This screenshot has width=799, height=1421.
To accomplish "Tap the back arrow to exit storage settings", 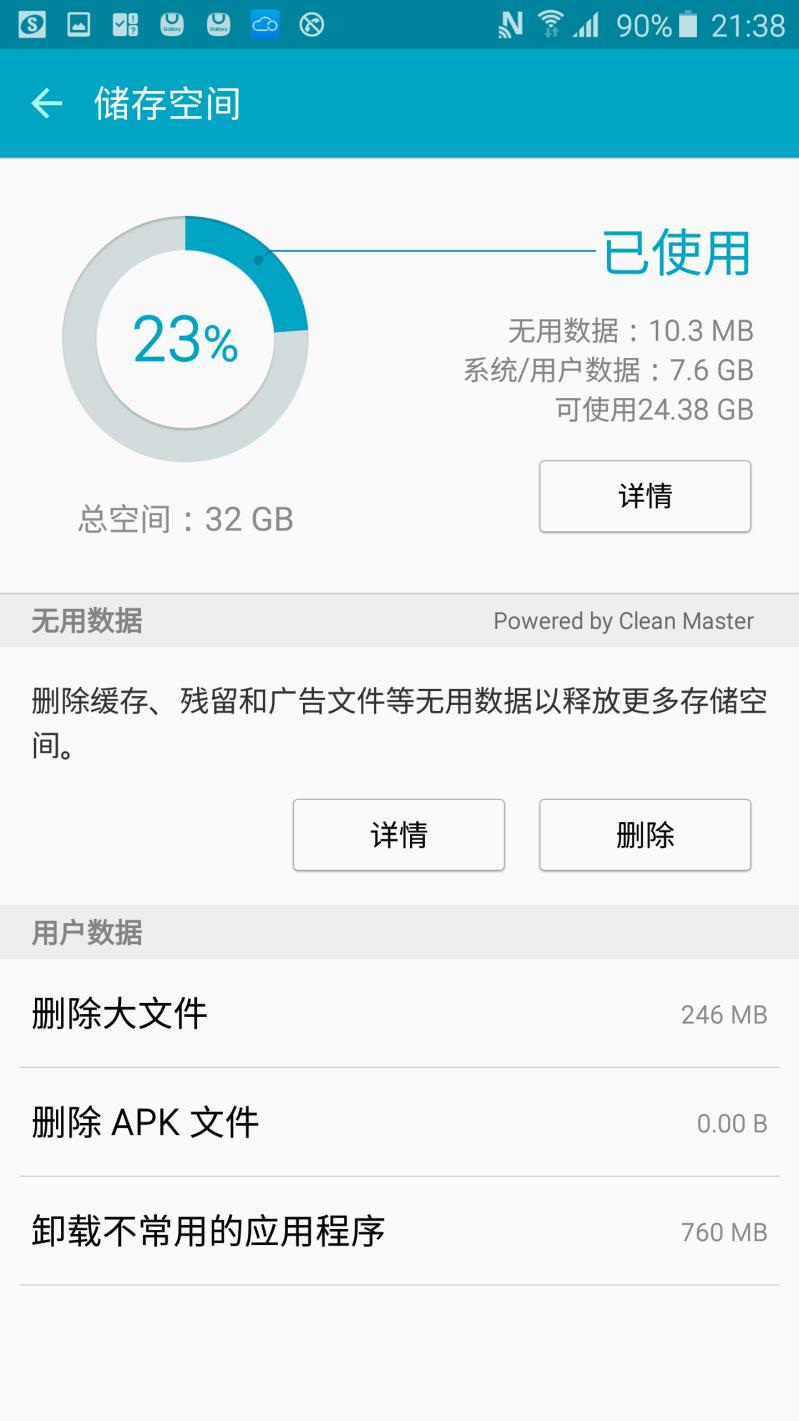I will 47,103.
